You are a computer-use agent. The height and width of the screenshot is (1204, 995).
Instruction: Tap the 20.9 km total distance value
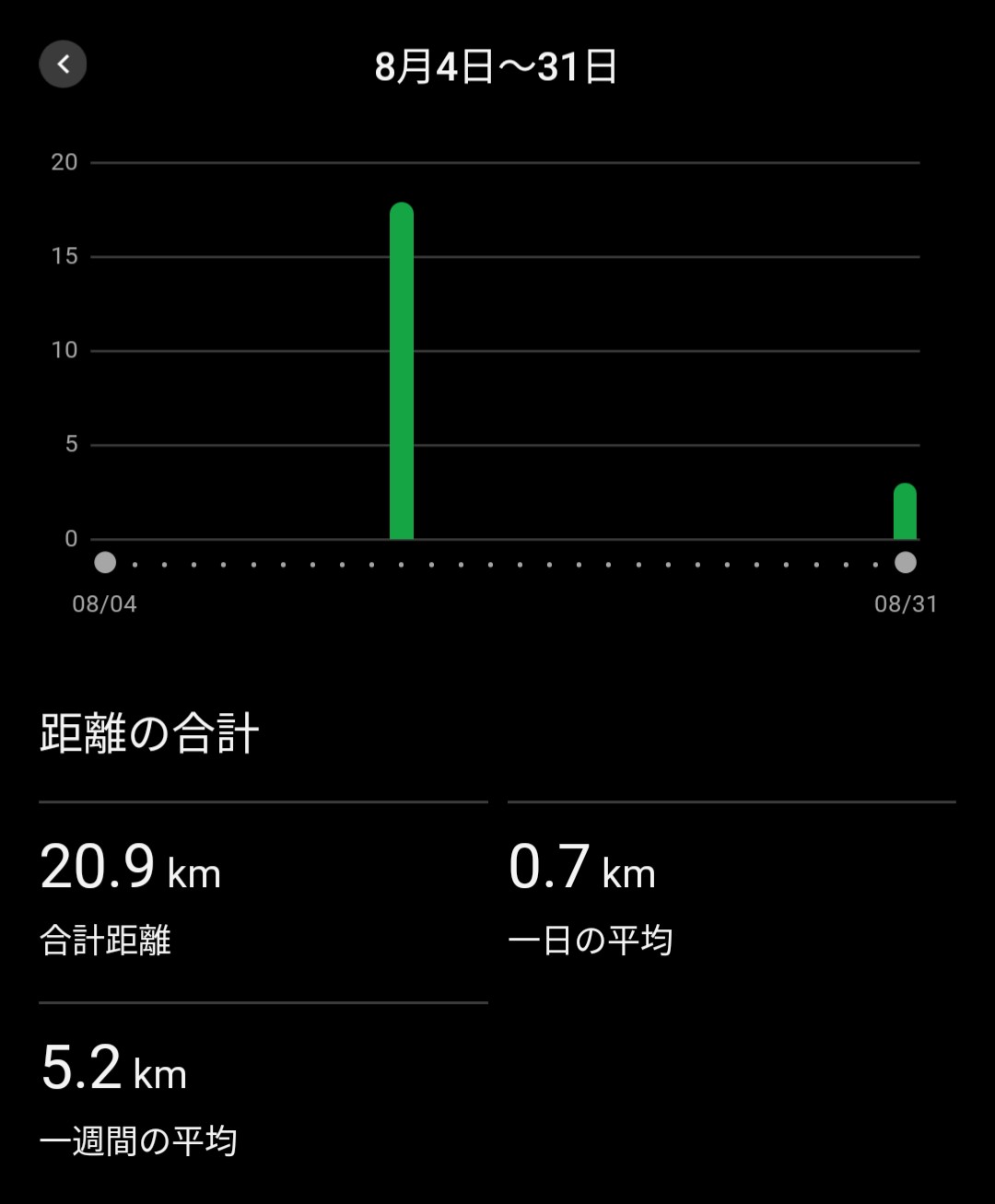coord(129,867)
